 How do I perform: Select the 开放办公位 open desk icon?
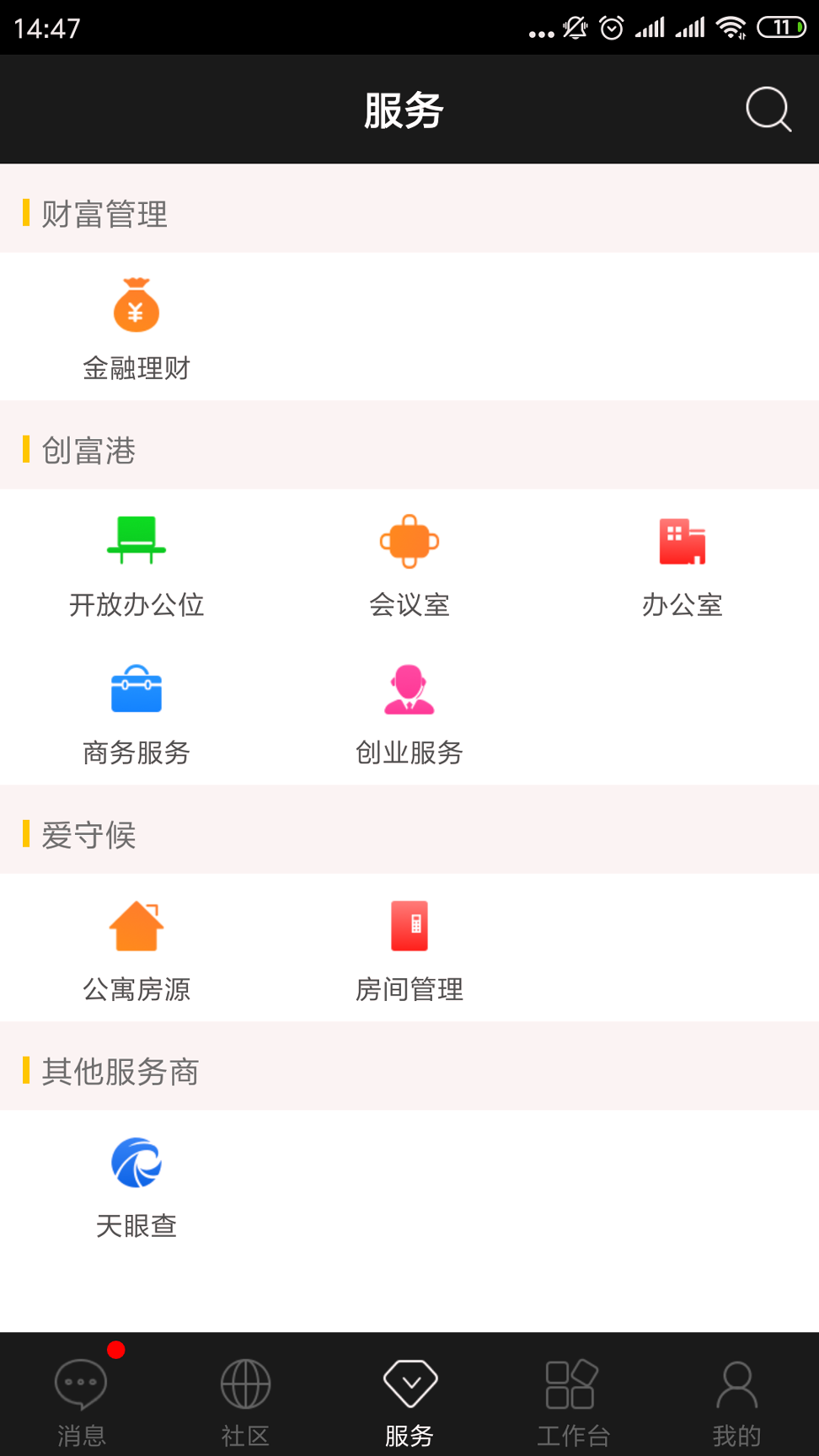[137, 556]
